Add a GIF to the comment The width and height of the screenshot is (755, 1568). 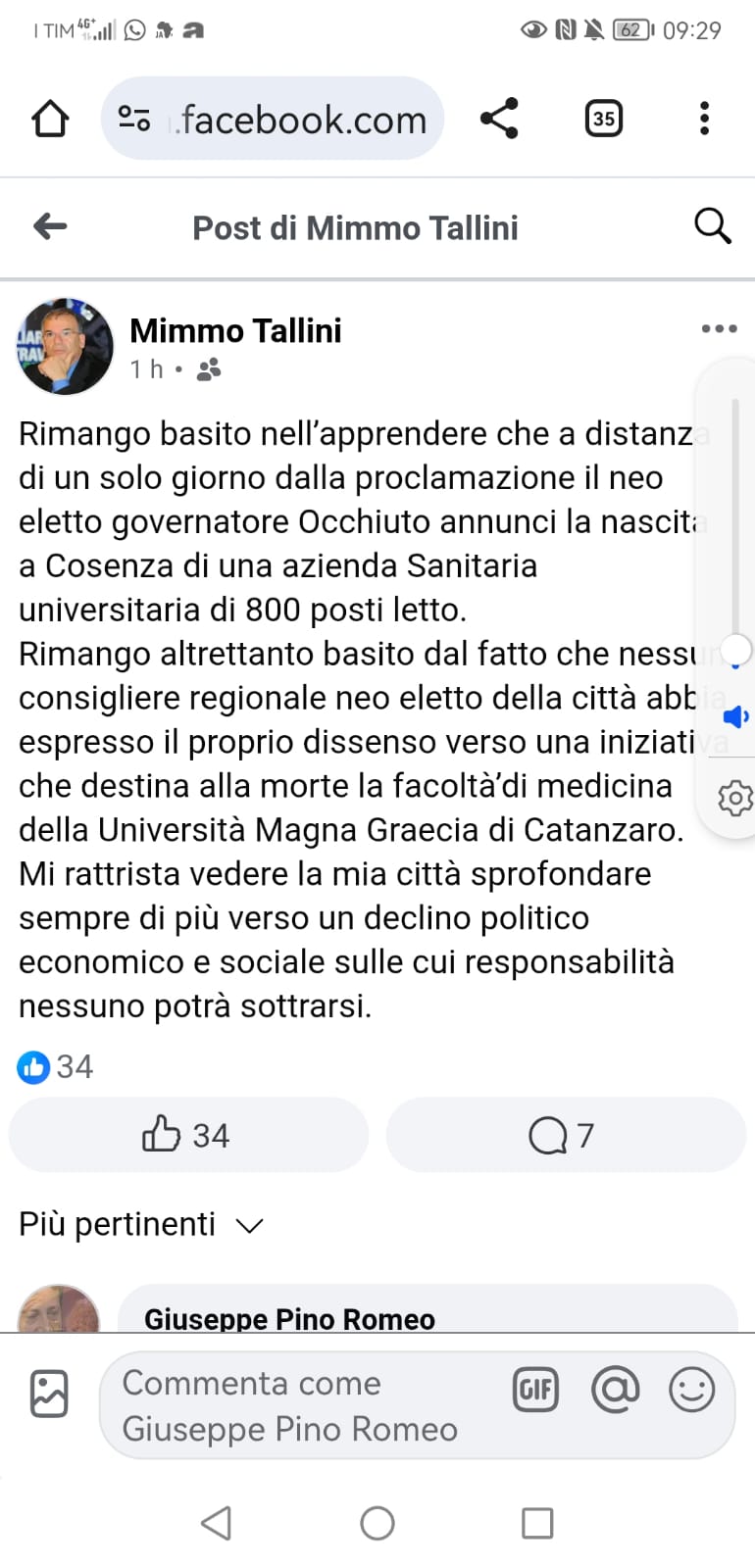click(535, 1390)
